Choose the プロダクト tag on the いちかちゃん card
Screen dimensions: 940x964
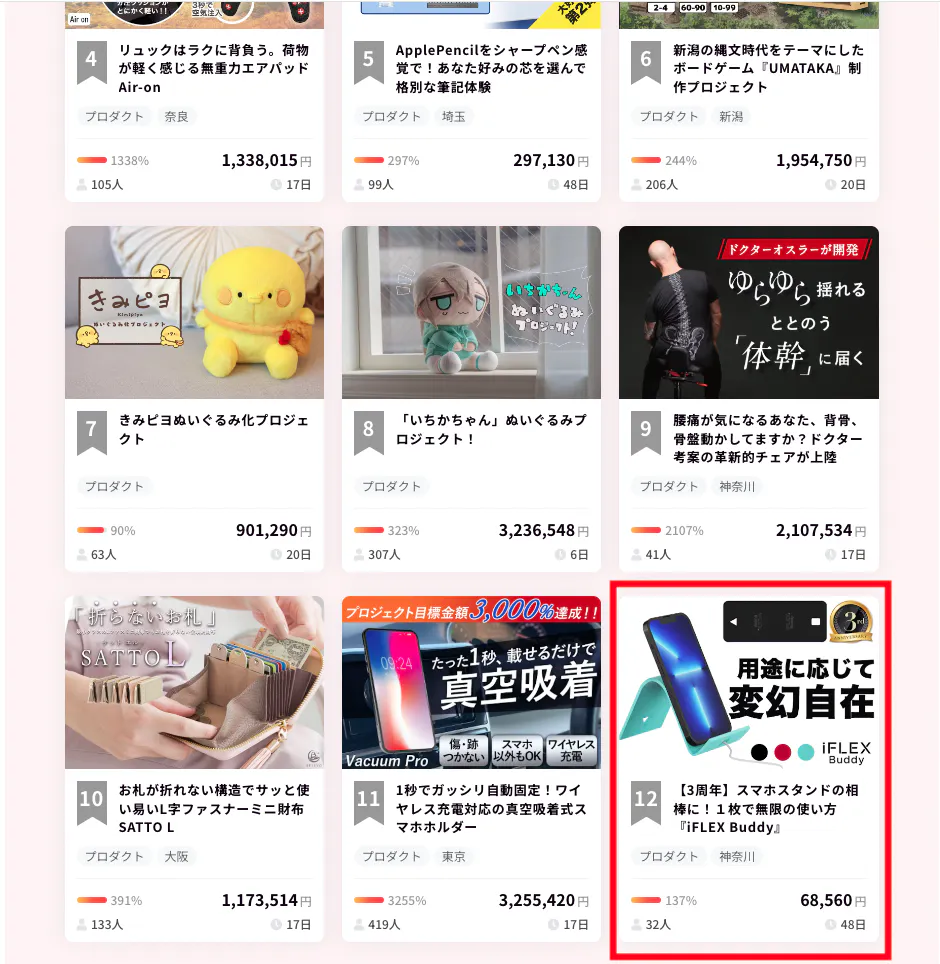pyautogui.click(x=391, y=486)
